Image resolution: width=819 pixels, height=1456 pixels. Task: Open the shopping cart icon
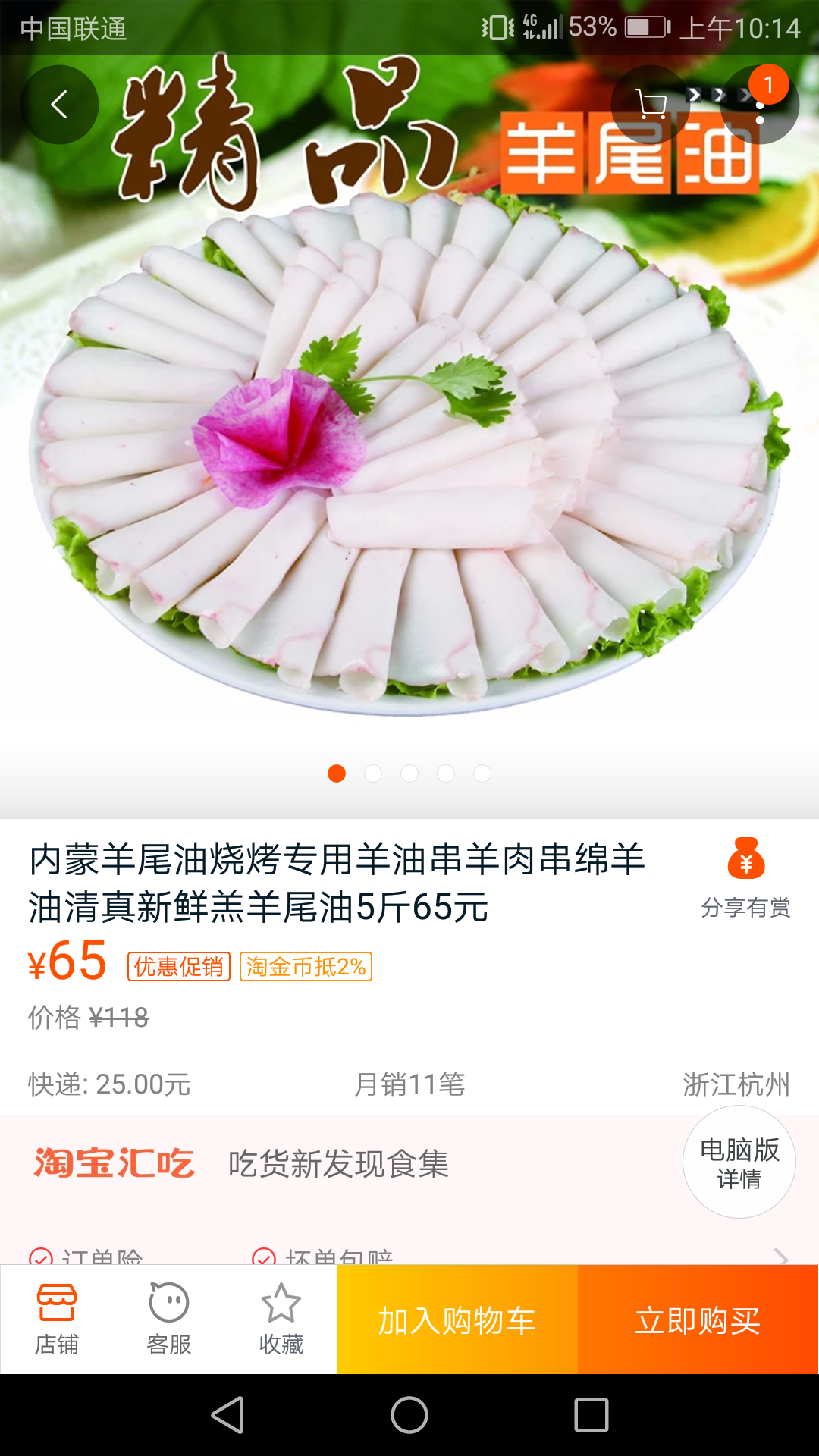pos(649,105)
